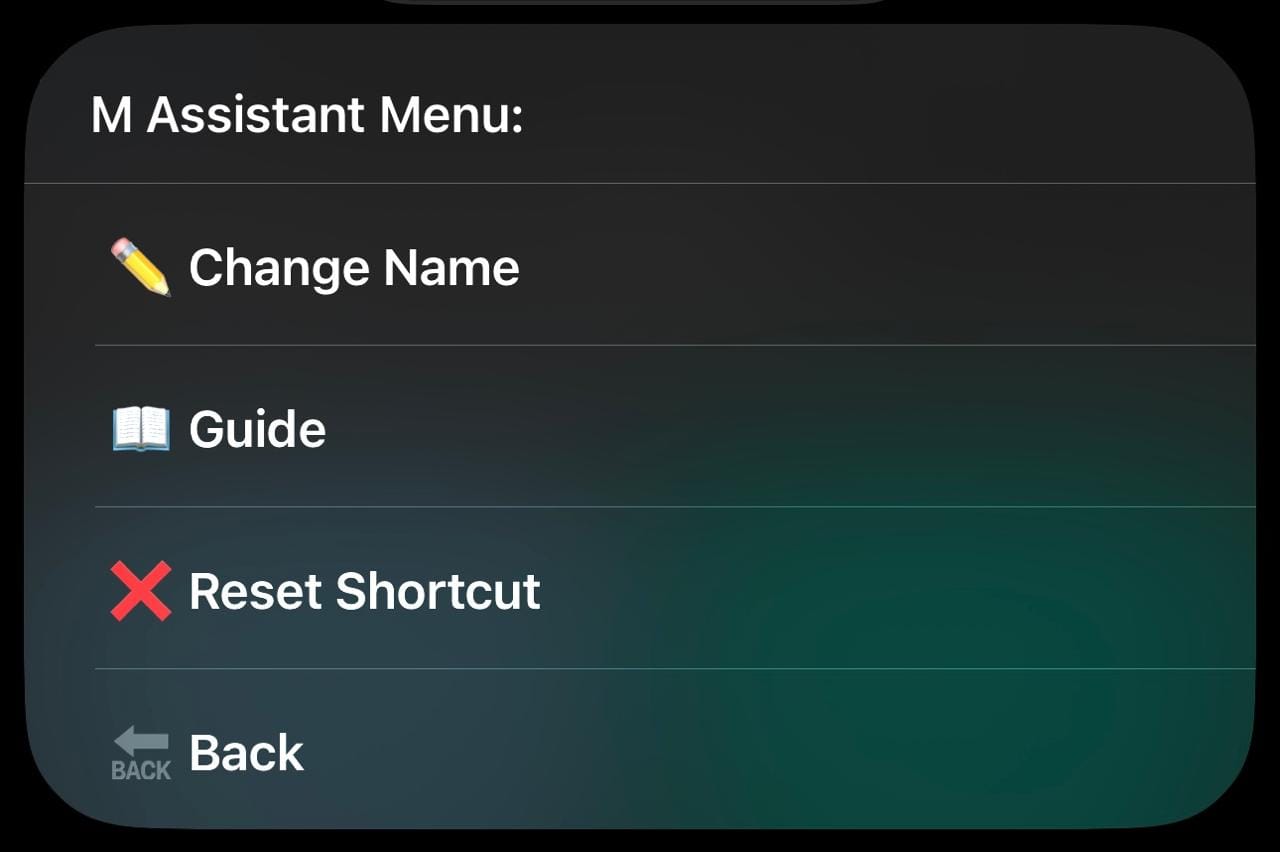Choose Reset Shortcut
1280x852 pixels.
[x=364, y=591]
